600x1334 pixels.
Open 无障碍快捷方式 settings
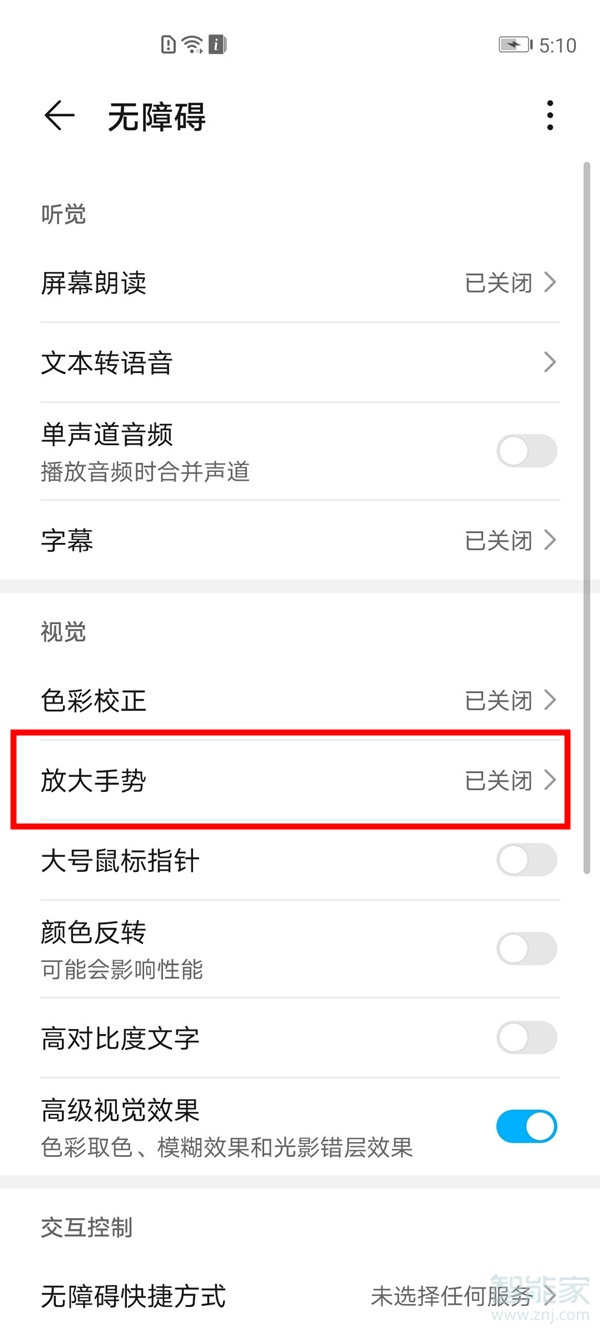[300, 1297]
